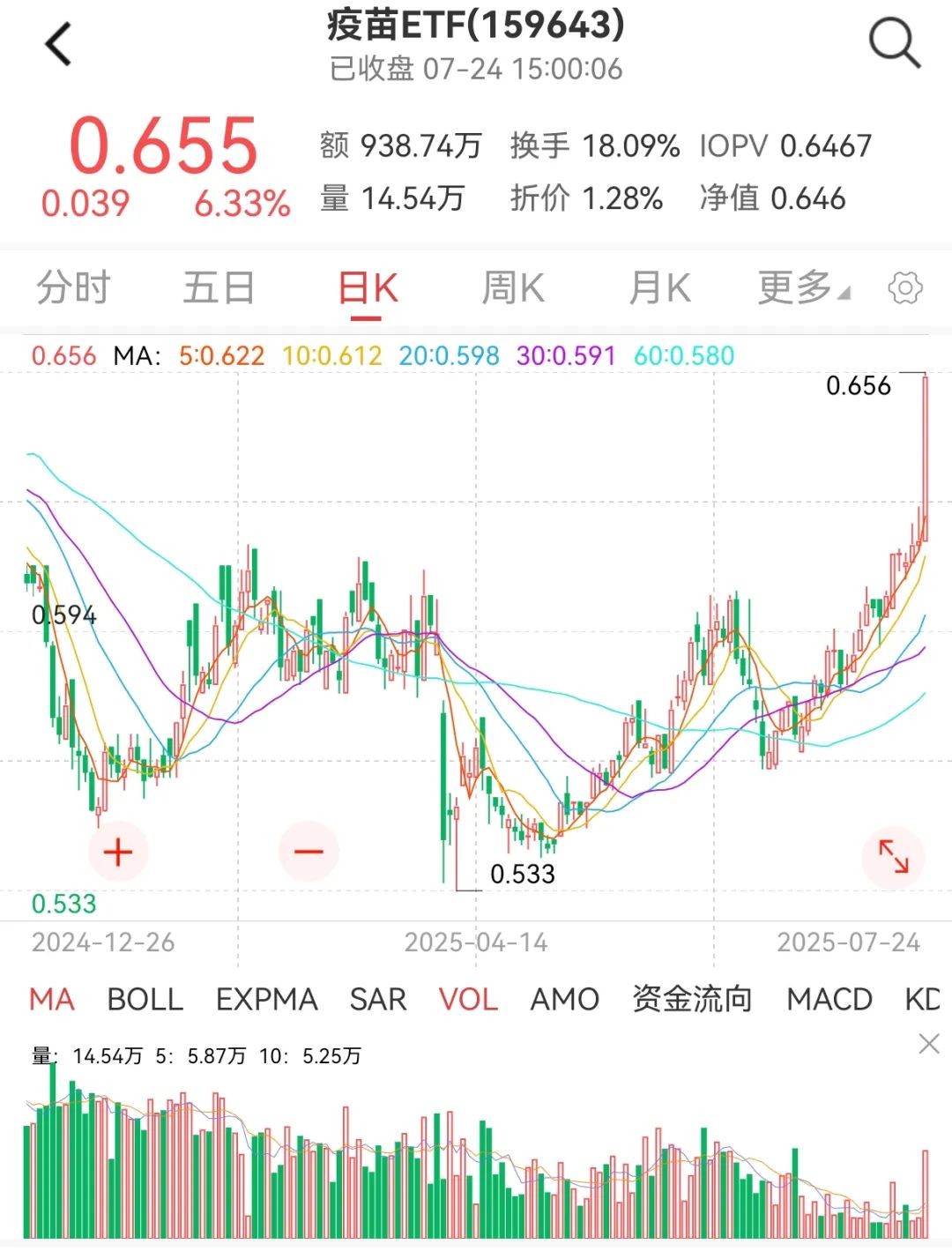952x1259 pixels.
Task: Select the BOLL indicator
Action: (145, 999)
